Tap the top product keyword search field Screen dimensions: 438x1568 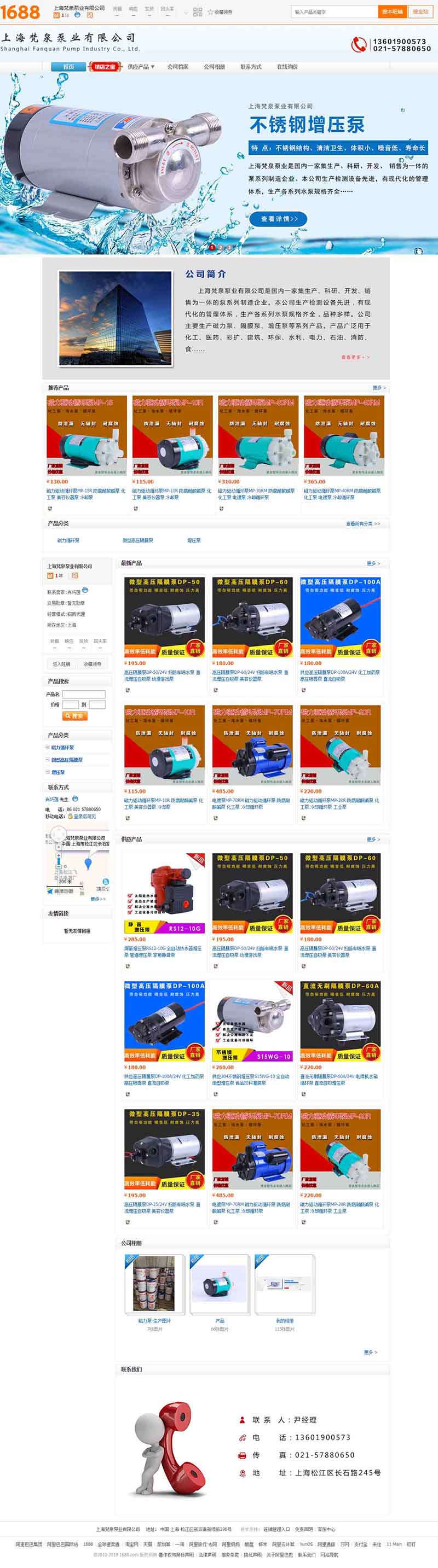pyautogui.click(x=335, y=11)
